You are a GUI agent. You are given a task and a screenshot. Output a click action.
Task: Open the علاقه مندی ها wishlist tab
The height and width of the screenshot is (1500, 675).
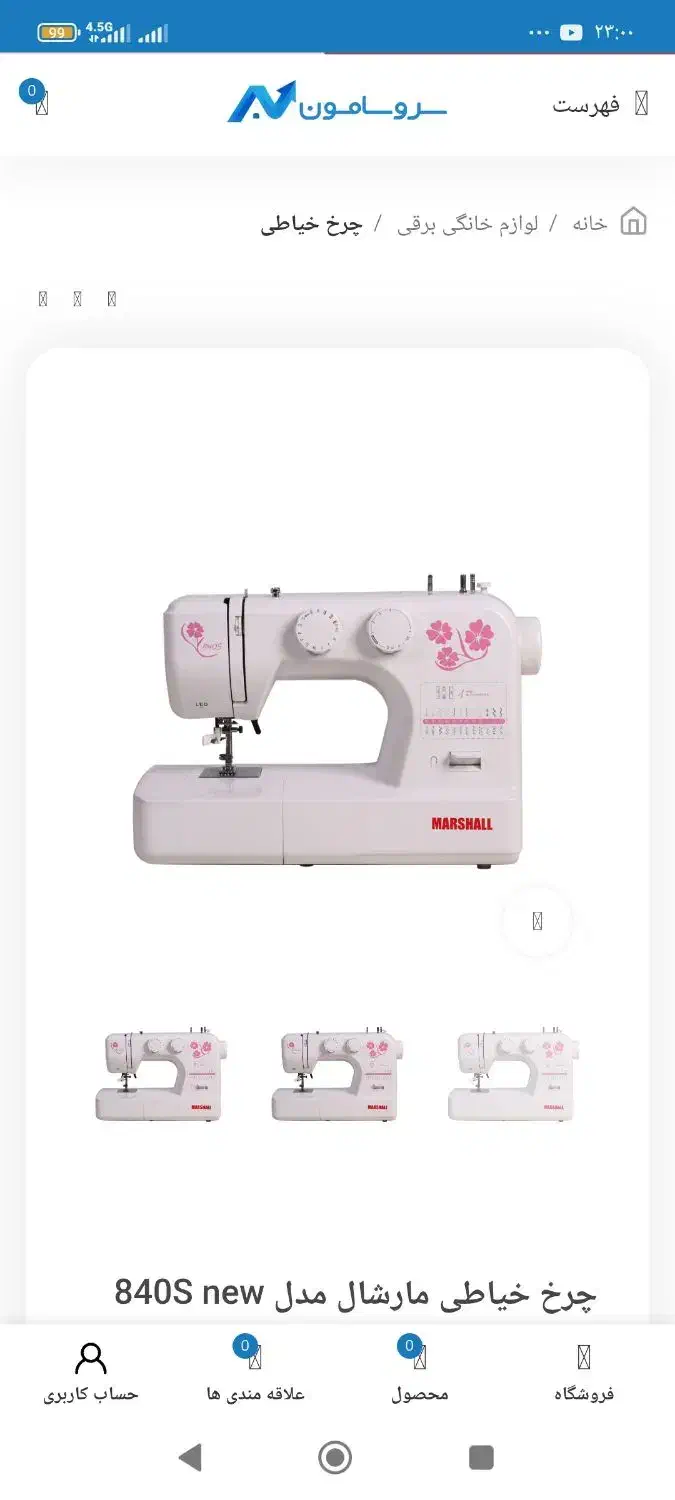pos(255,1373)
